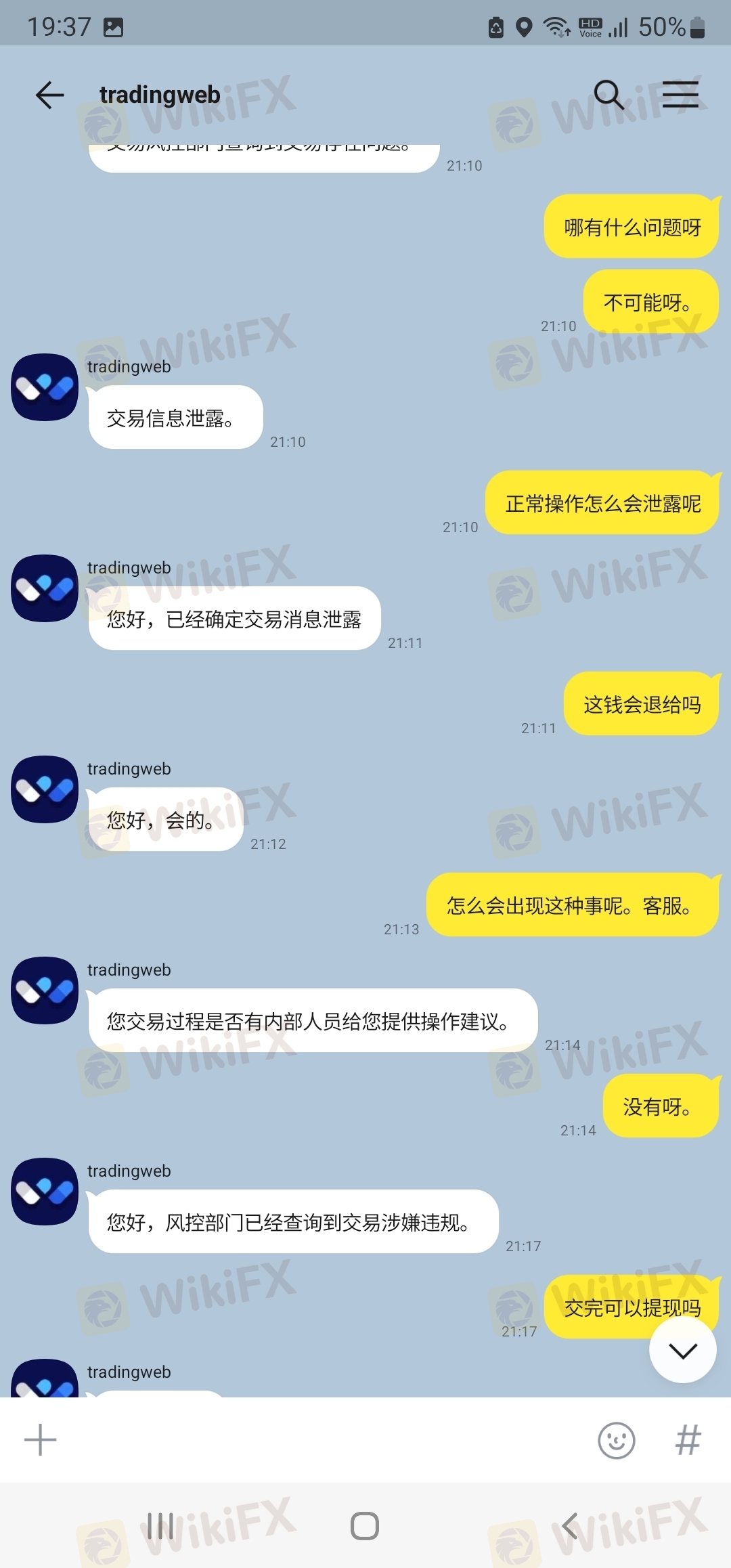Go back from the tradingweb chat
This screenshot has height=1568, width=731.
(49, 95)
